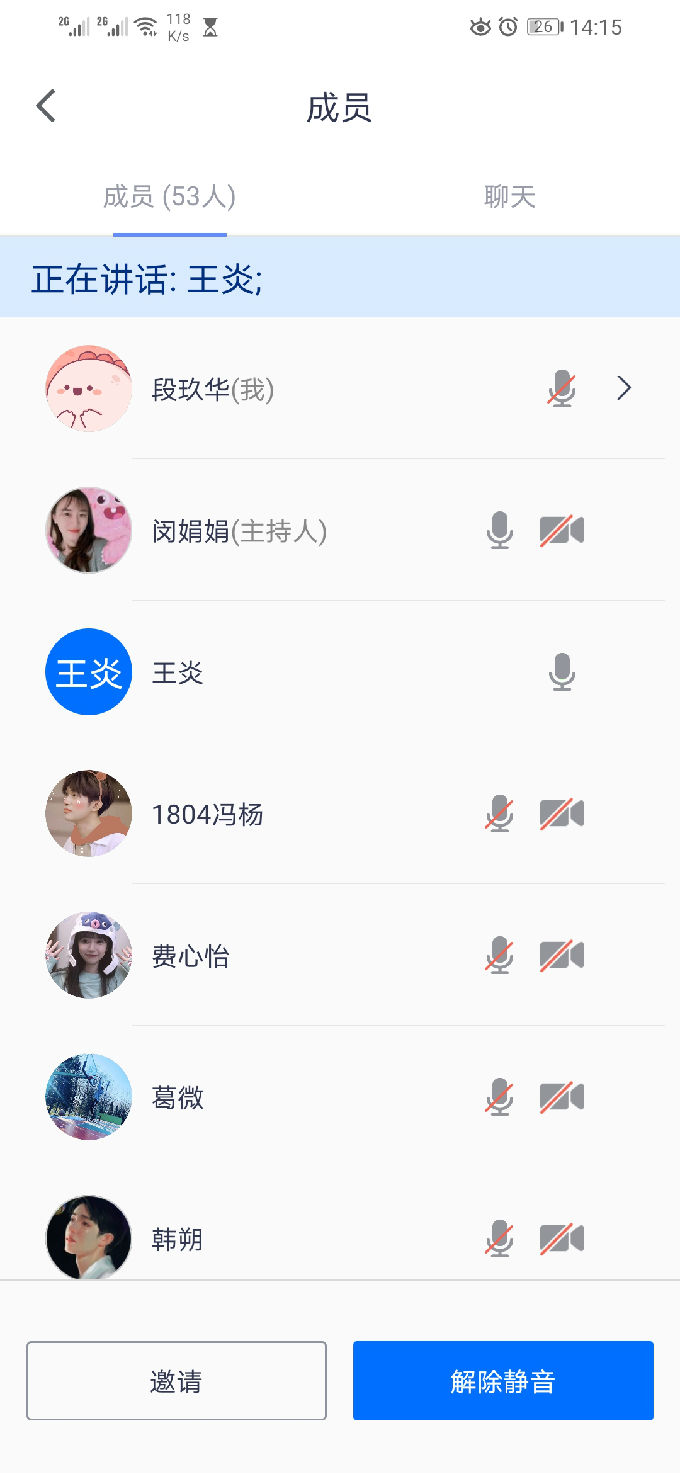Unmute yourself with 解除静音

[x=503, y=1381]
